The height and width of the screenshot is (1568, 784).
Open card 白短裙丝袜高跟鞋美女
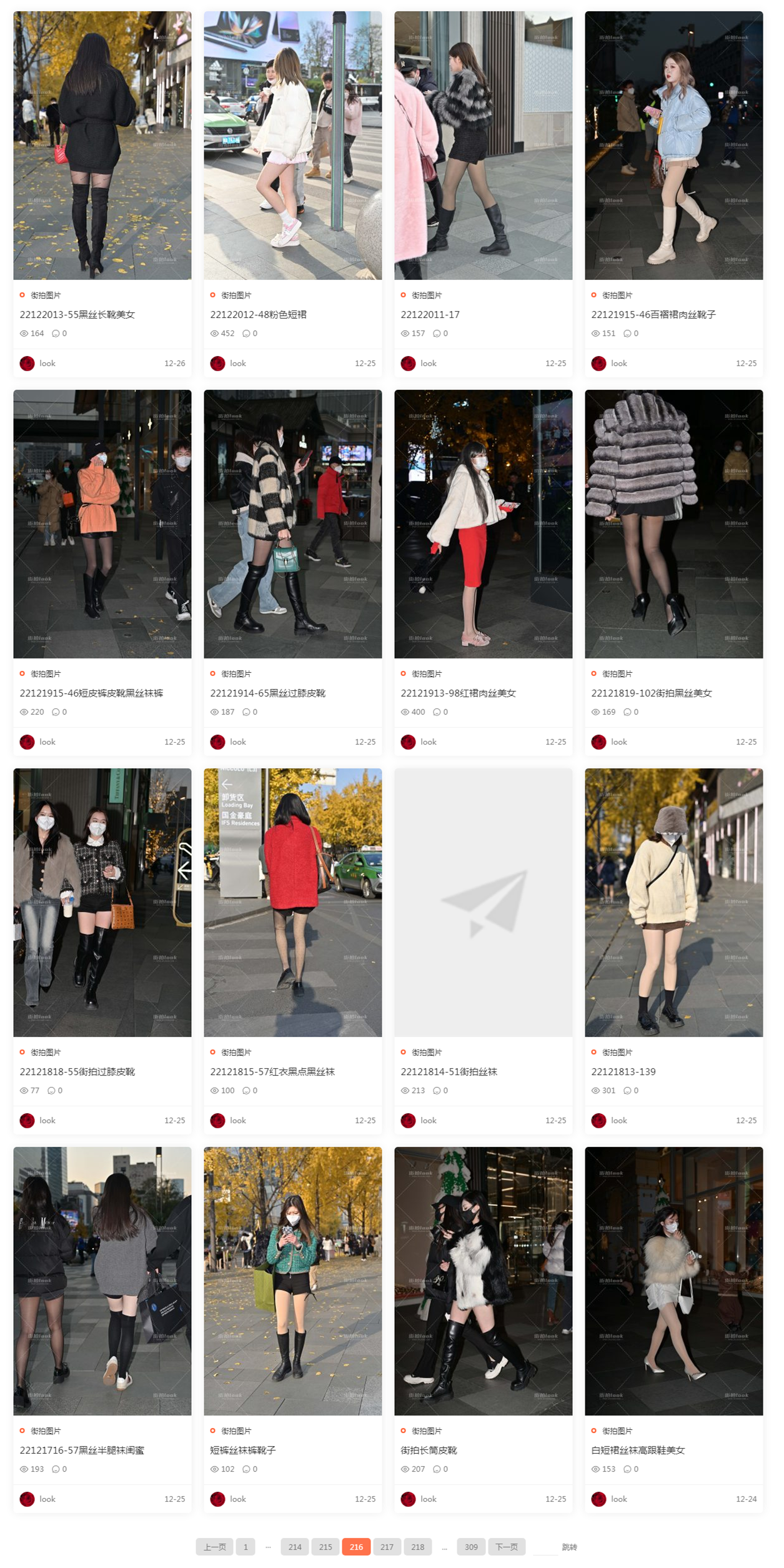673,1281
